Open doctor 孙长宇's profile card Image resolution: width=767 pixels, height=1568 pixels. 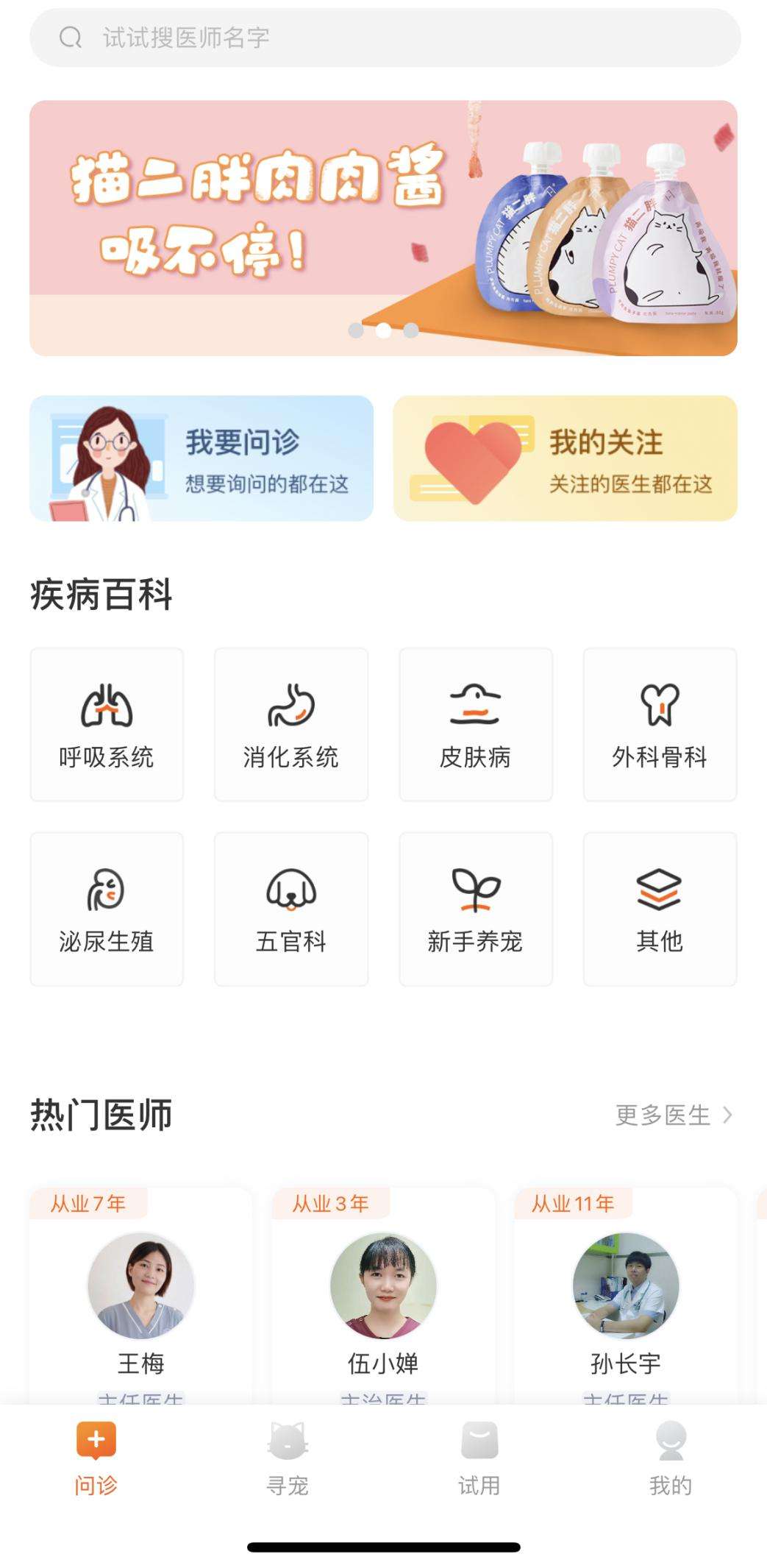(x=626, y=1295)
